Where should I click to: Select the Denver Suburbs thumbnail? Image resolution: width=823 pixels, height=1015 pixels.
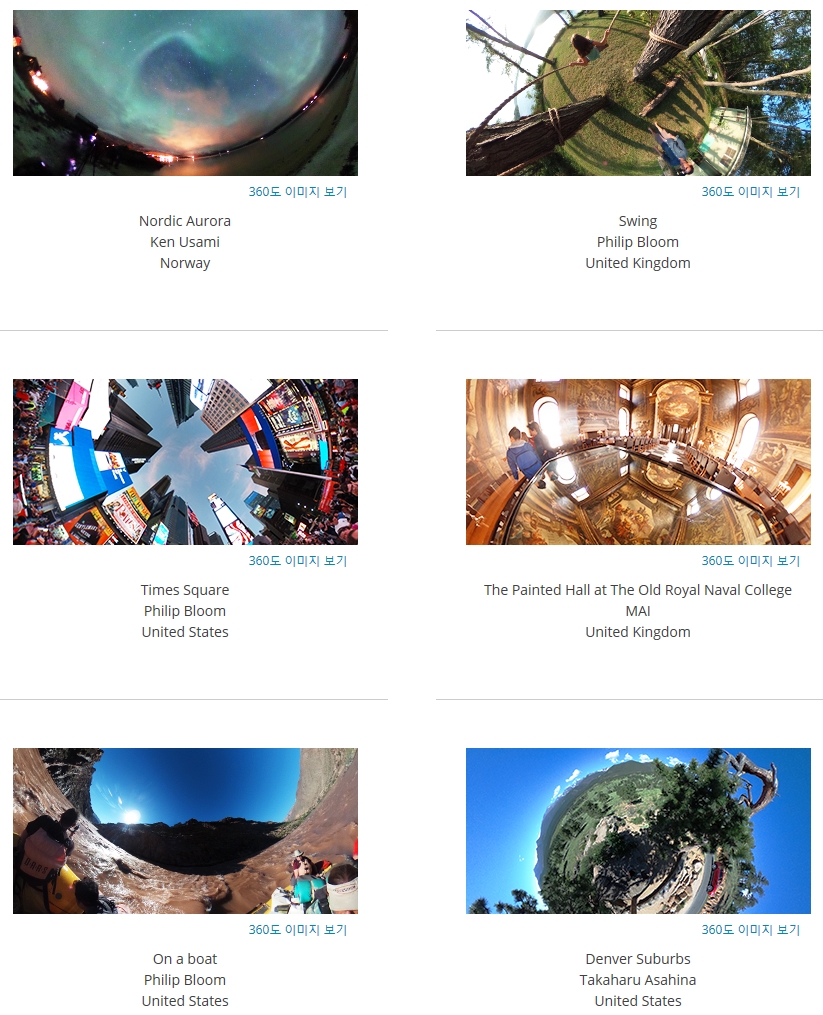[638, 831]
